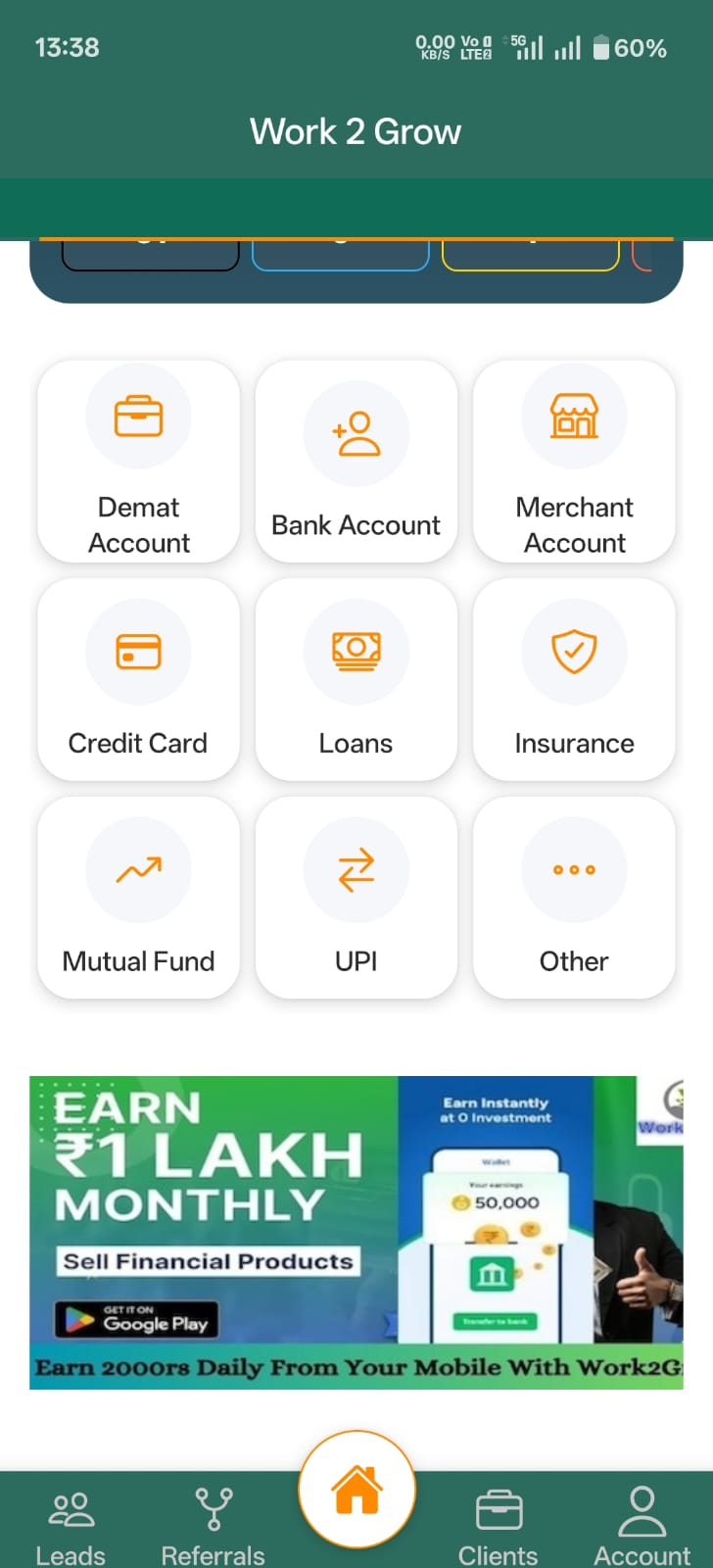This screenshot has width=713, height=1568.
Task: Open the Demat Account category
Action: (x=138, y=462)
